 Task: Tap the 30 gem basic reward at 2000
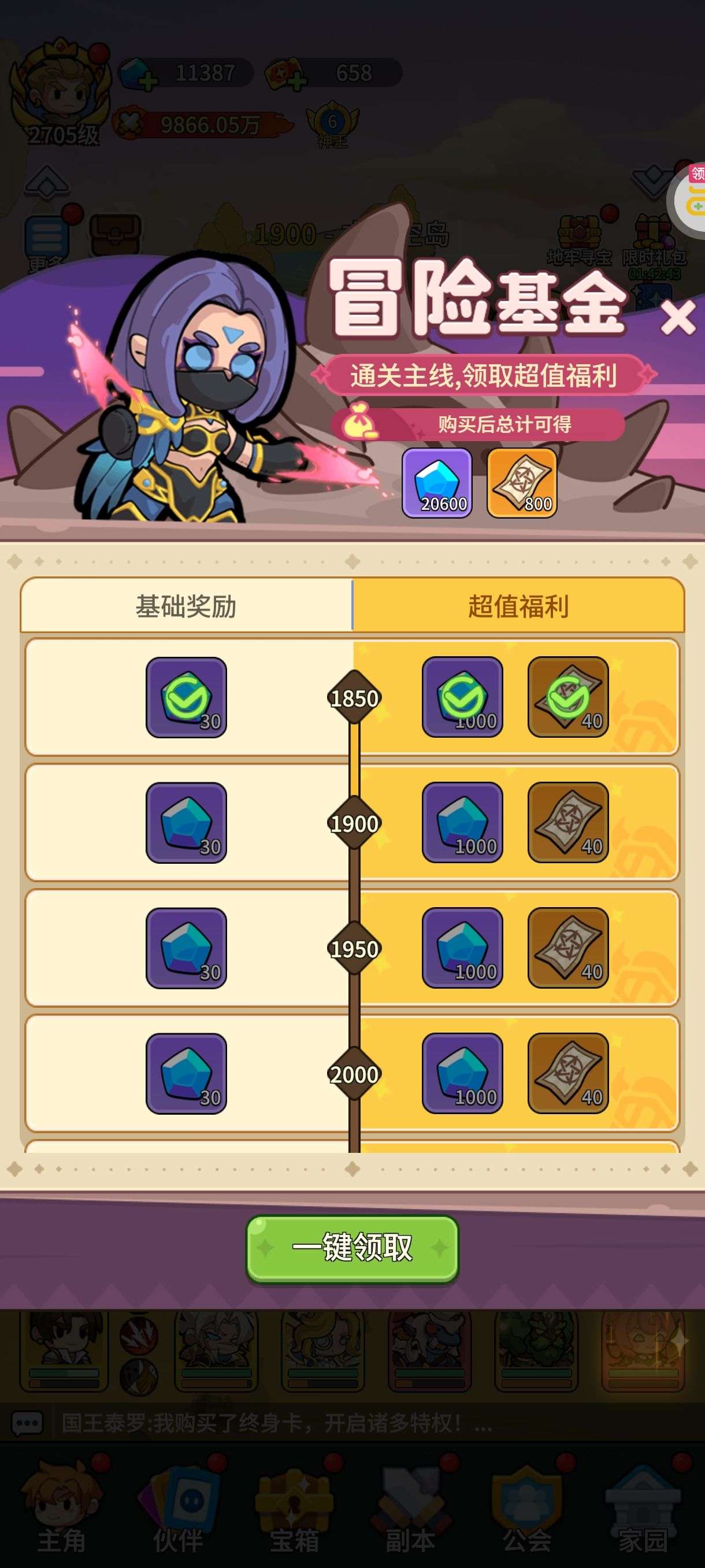pyautogui.click(x=186, y=1073)
